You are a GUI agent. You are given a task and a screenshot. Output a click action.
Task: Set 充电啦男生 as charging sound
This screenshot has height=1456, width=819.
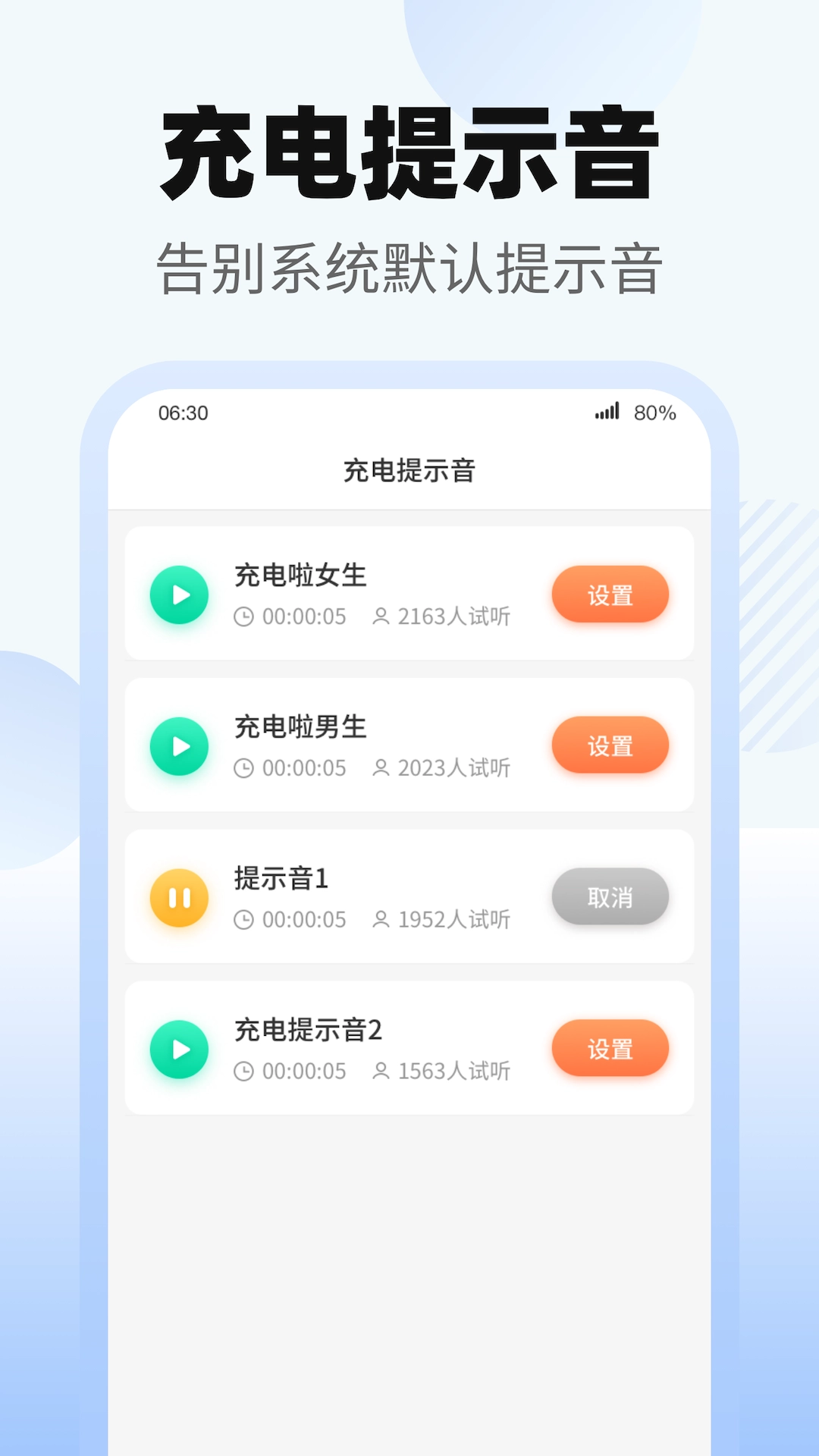pos(610,746)
